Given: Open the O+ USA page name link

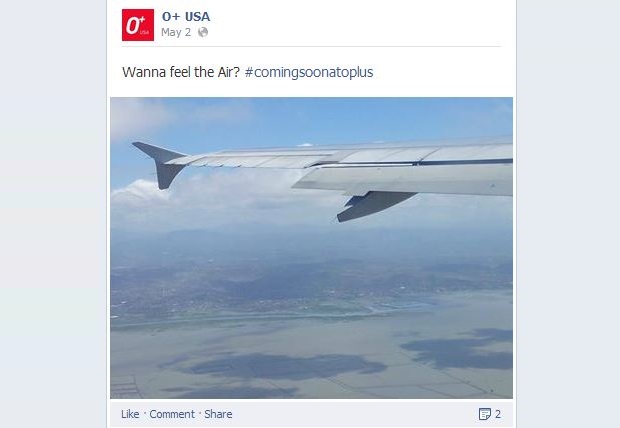Looking at the screenshot, I should point(185,16).
